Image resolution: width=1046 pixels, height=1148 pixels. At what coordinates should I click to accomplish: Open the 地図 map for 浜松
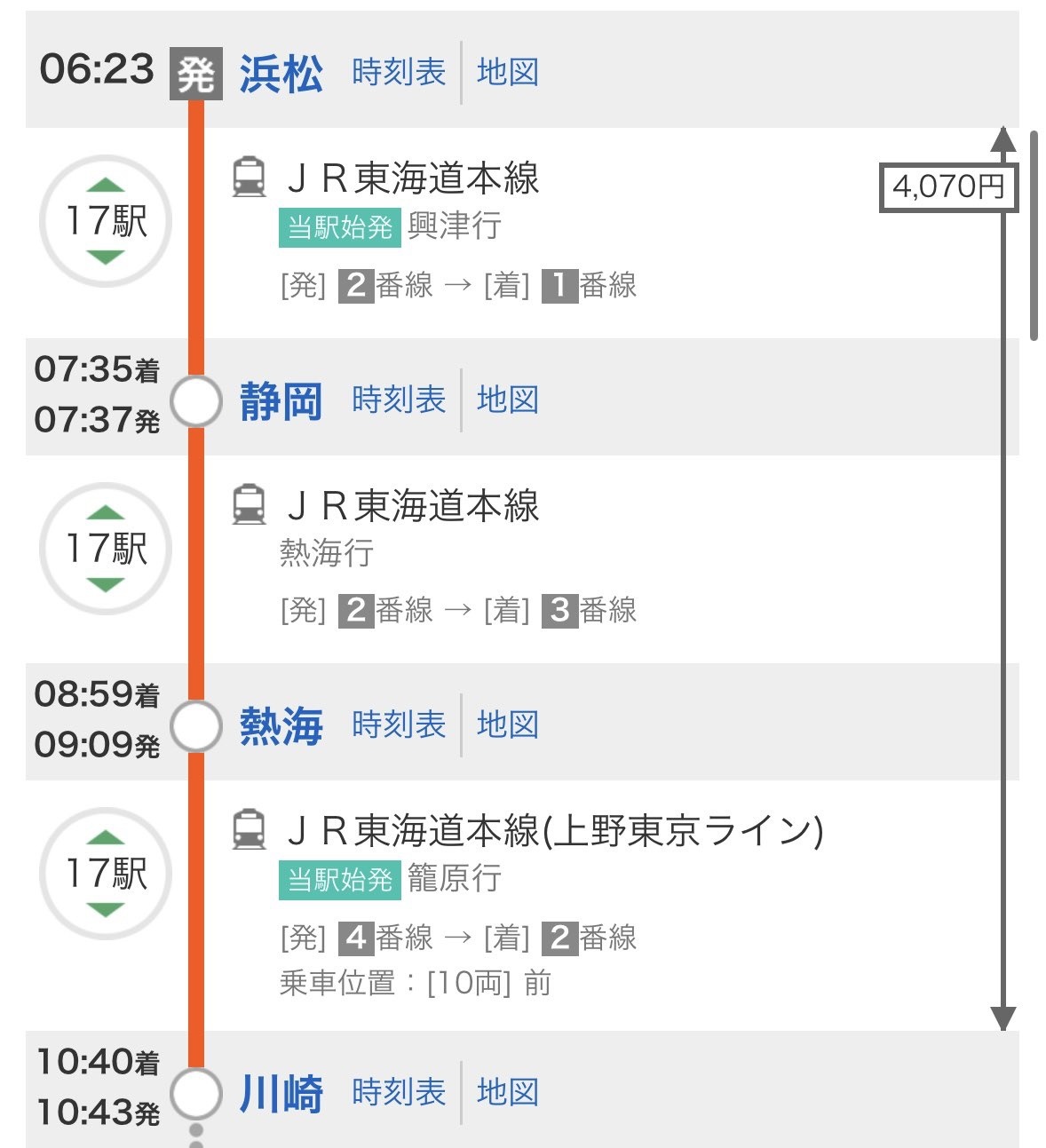pos(508,72)
